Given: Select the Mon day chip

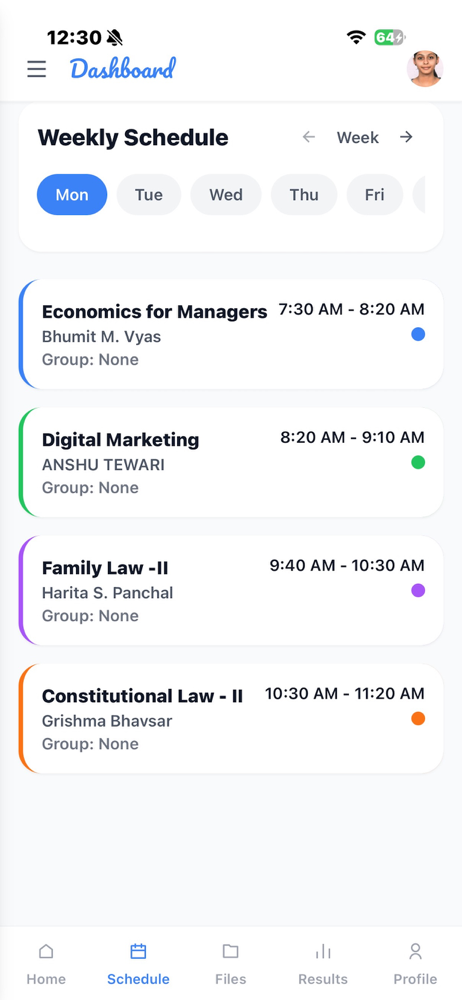Looking at the screenshot, I should (72, 195).
